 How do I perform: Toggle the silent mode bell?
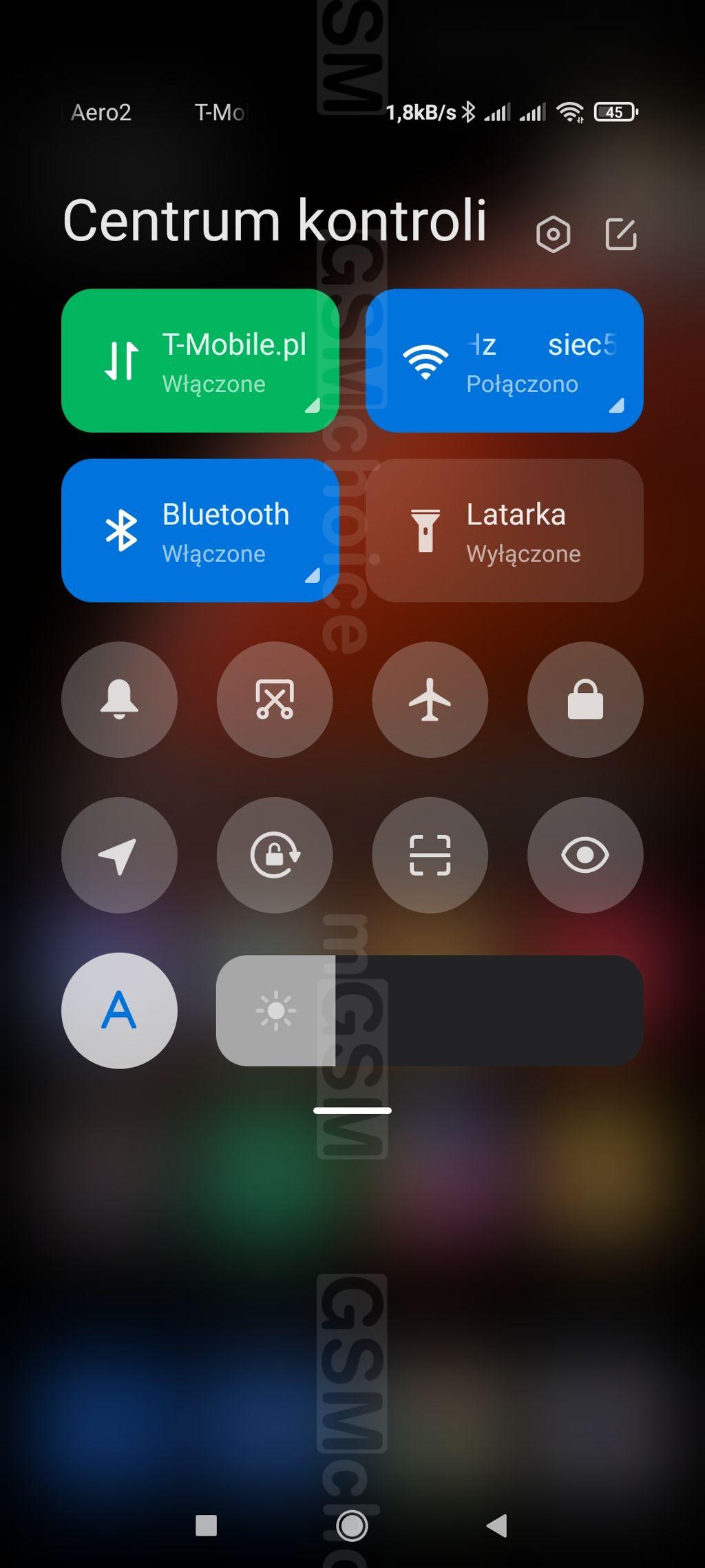[119, 700]
